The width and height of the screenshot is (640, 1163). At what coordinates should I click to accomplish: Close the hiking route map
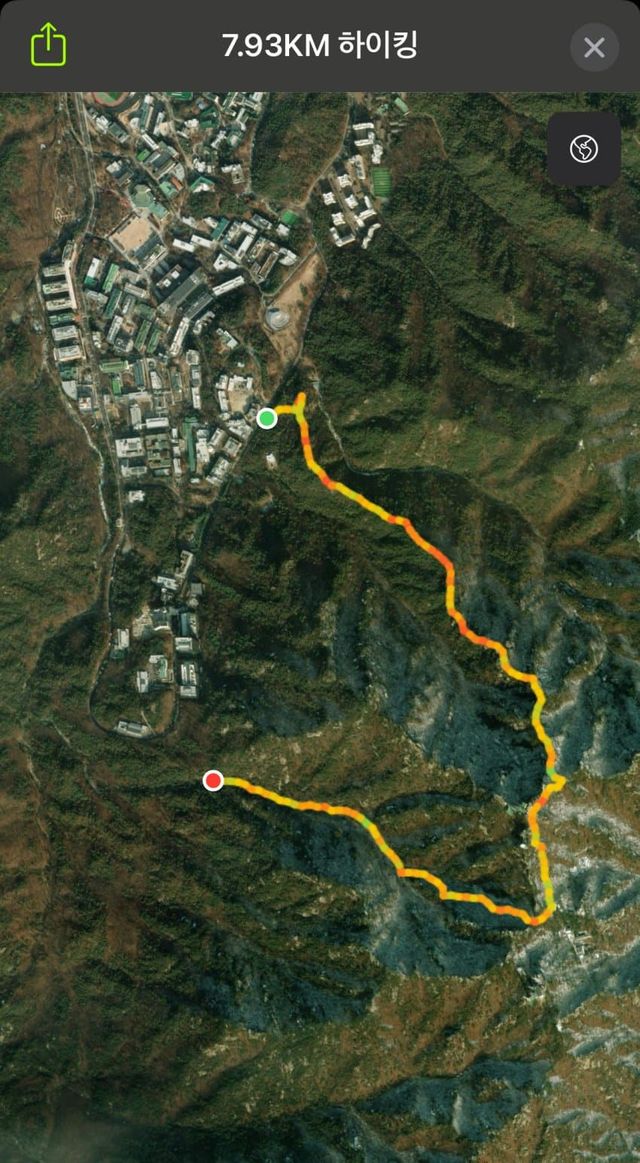[x=594, y=47]
